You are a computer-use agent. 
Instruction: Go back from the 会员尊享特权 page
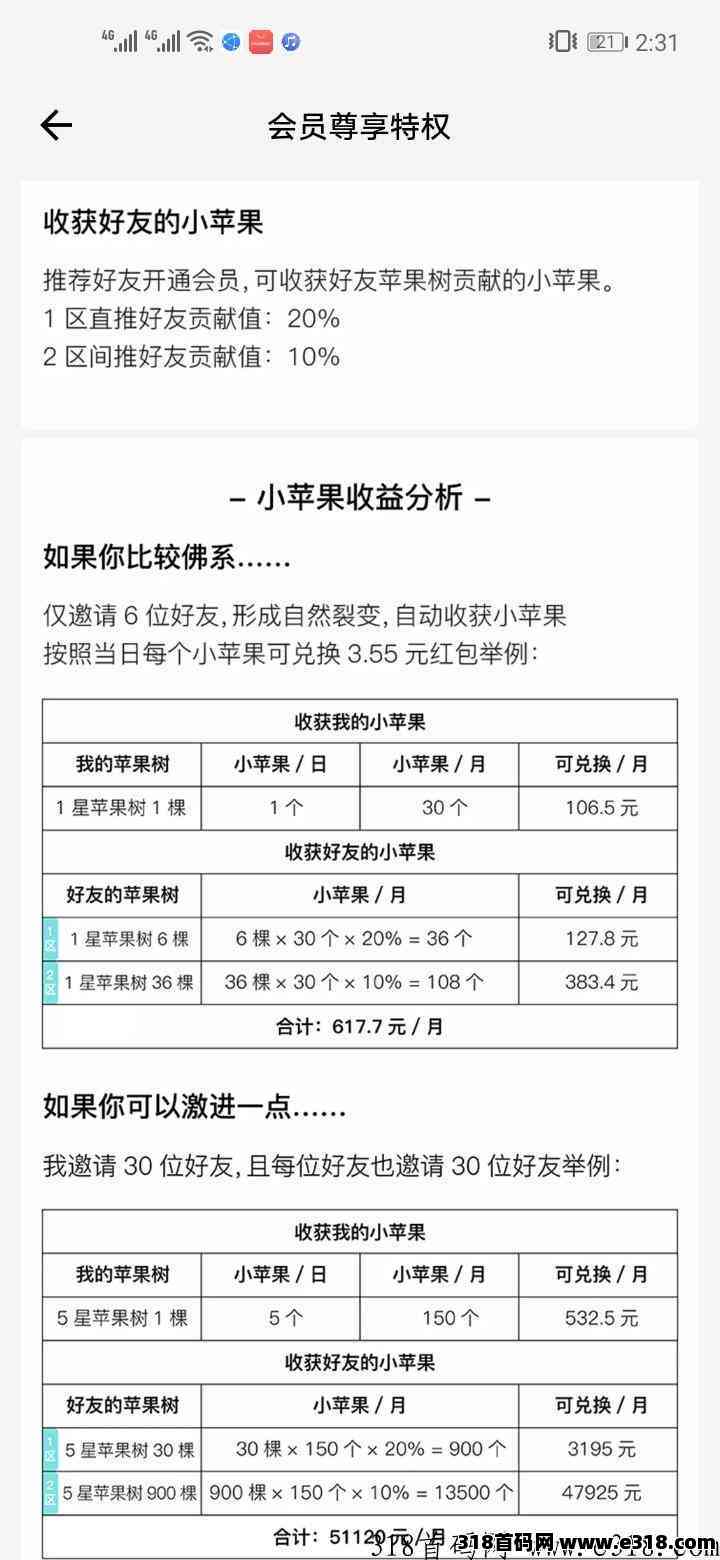[56, 125]
